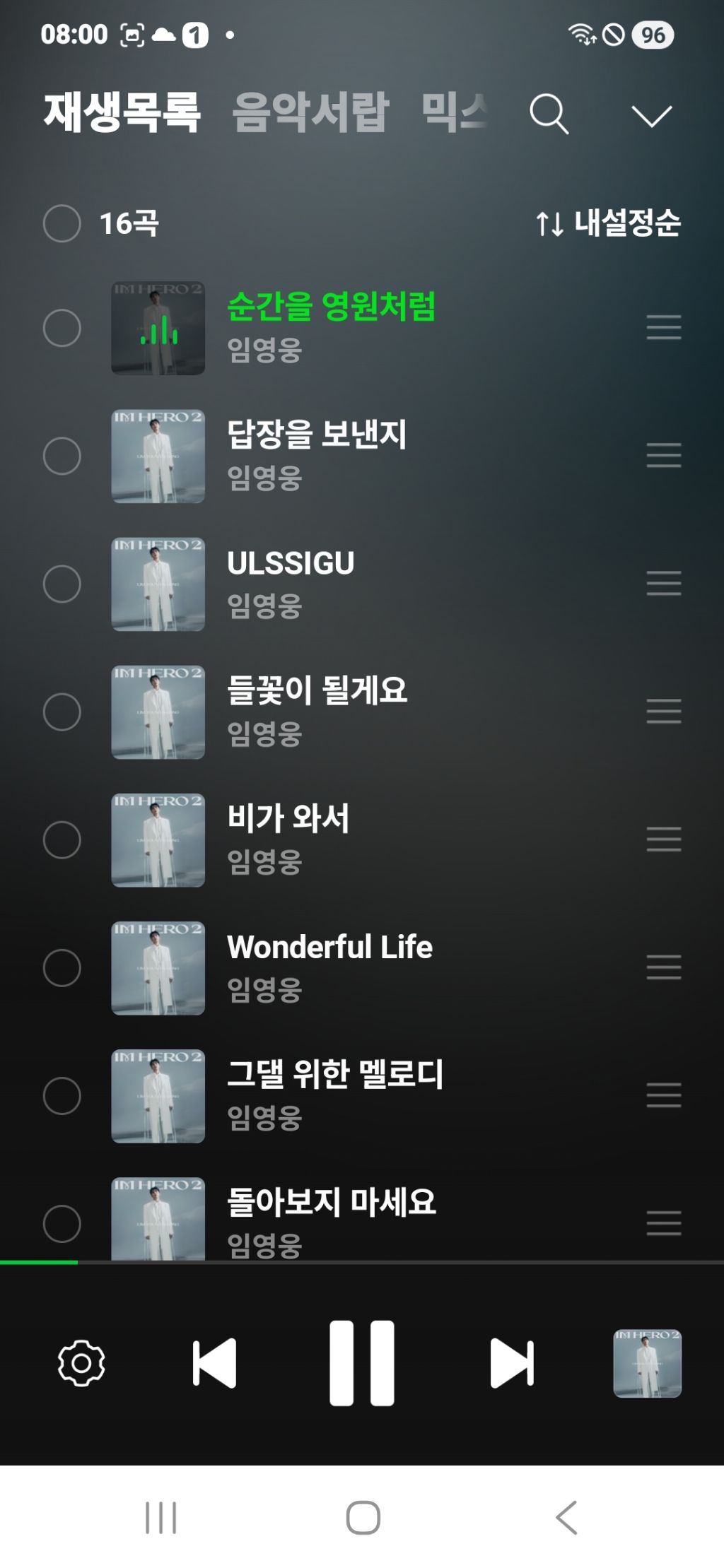Pause the current song
724x1568 pixels.
pos(362,1362)
